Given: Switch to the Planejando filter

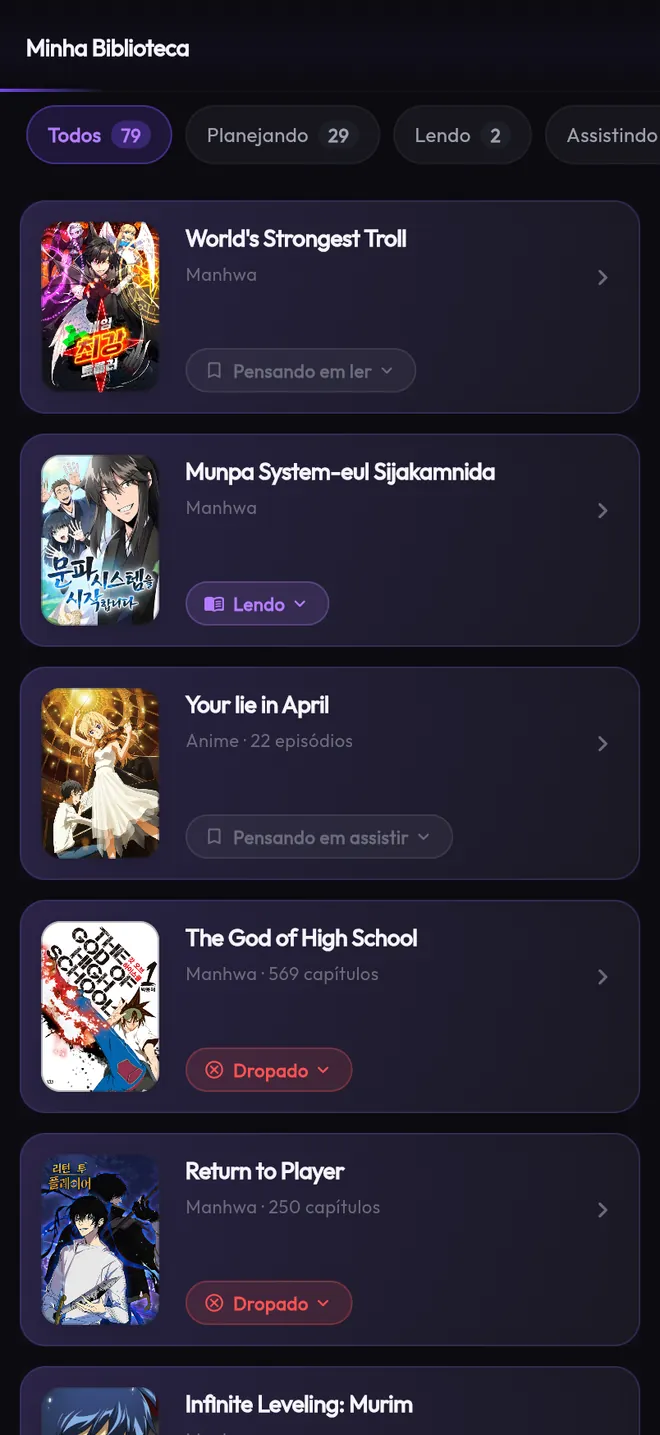Looking at the screenshot, I should click(x=282, y=135).
